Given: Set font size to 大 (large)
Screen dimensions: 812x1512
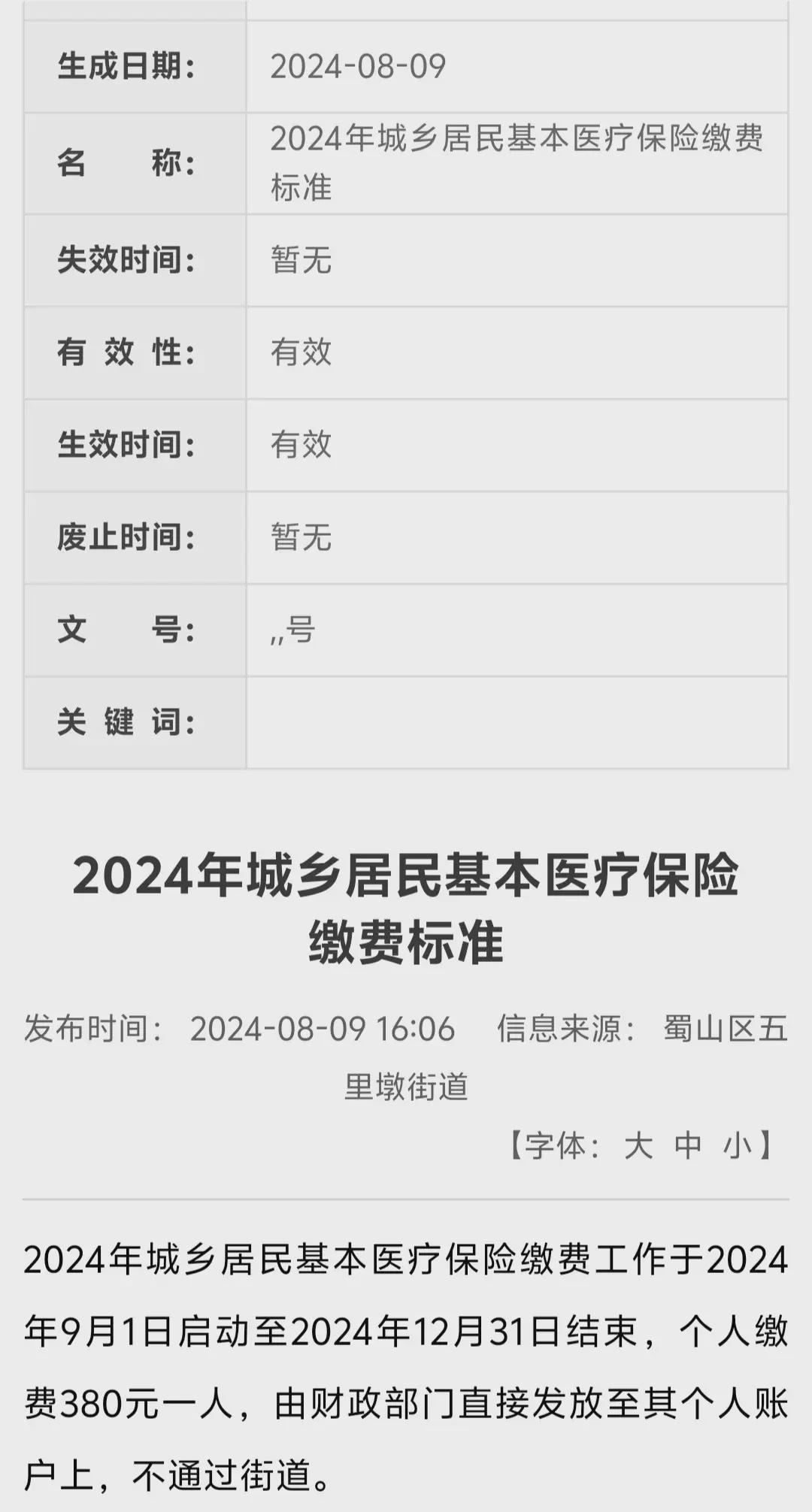Looking at the screenshot, I should 638,1146.
